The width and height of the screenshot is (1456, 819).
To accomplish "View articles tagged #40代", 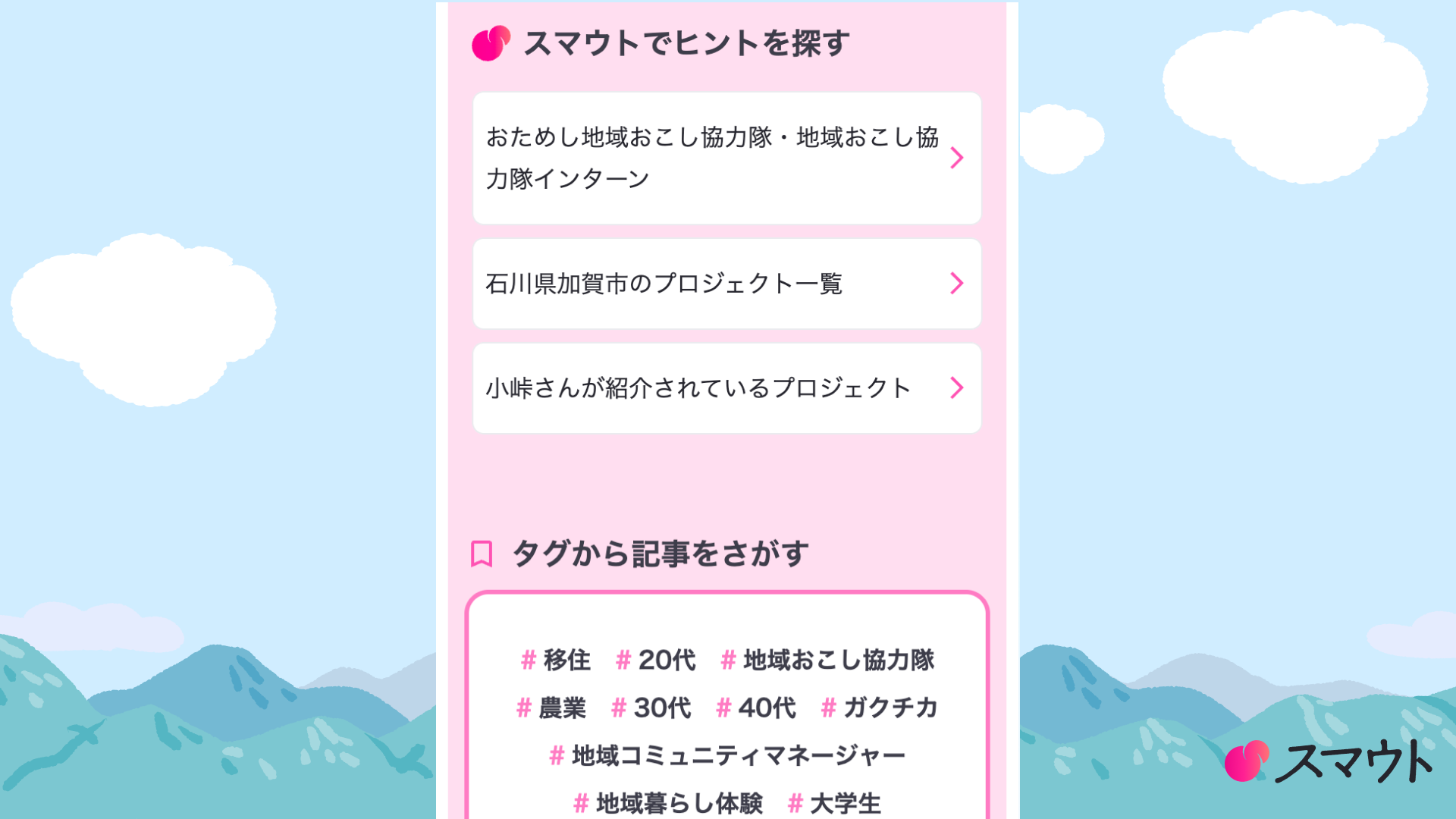I will pyautogui.click(x=756, y=708).
